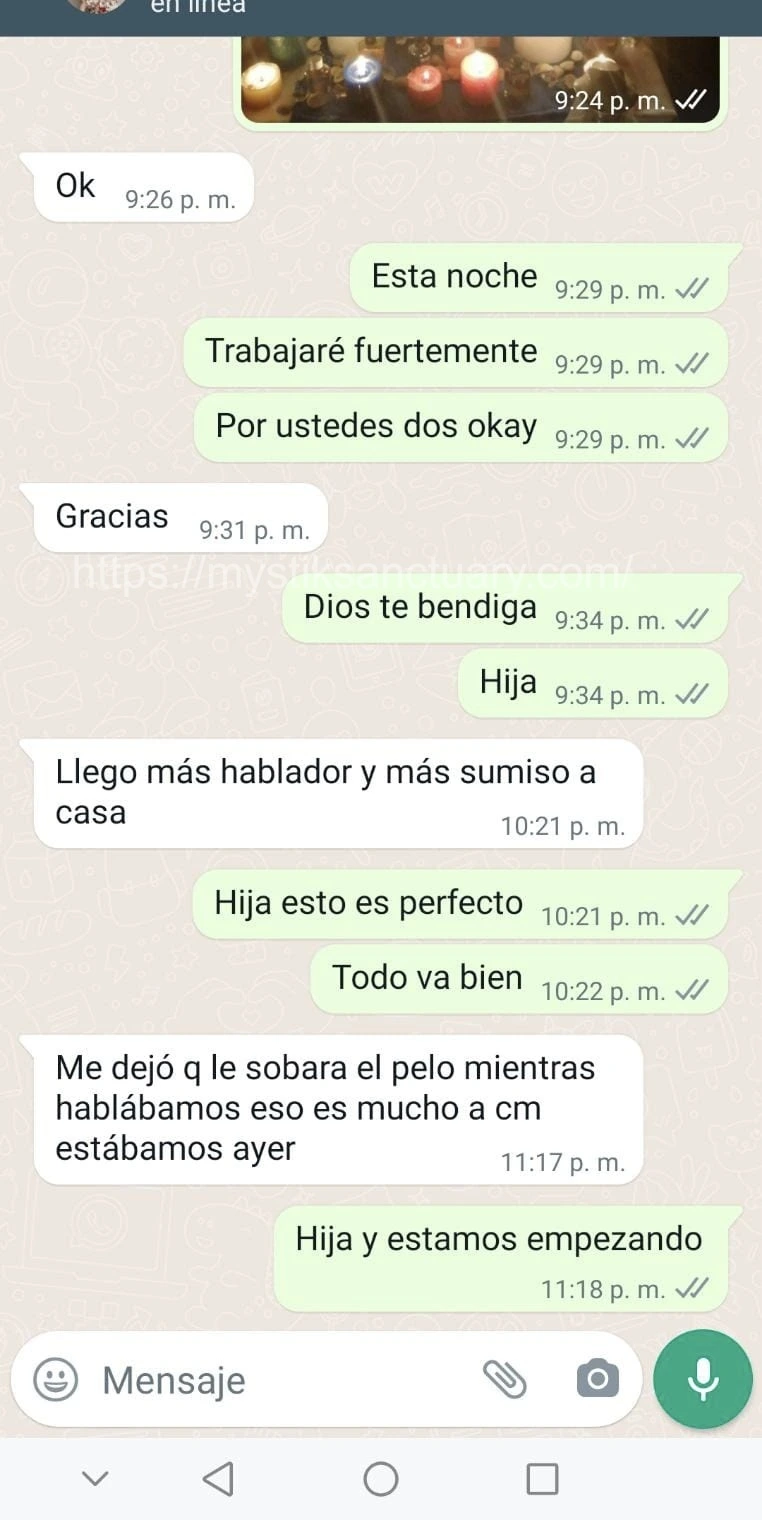
Task: Go to the home screen
Action: 381,1478
